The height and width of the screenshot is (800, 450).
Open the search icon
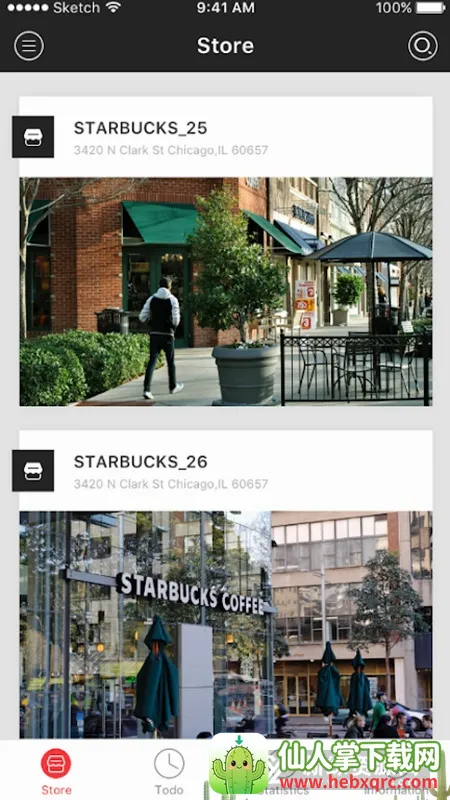point(422,46)
